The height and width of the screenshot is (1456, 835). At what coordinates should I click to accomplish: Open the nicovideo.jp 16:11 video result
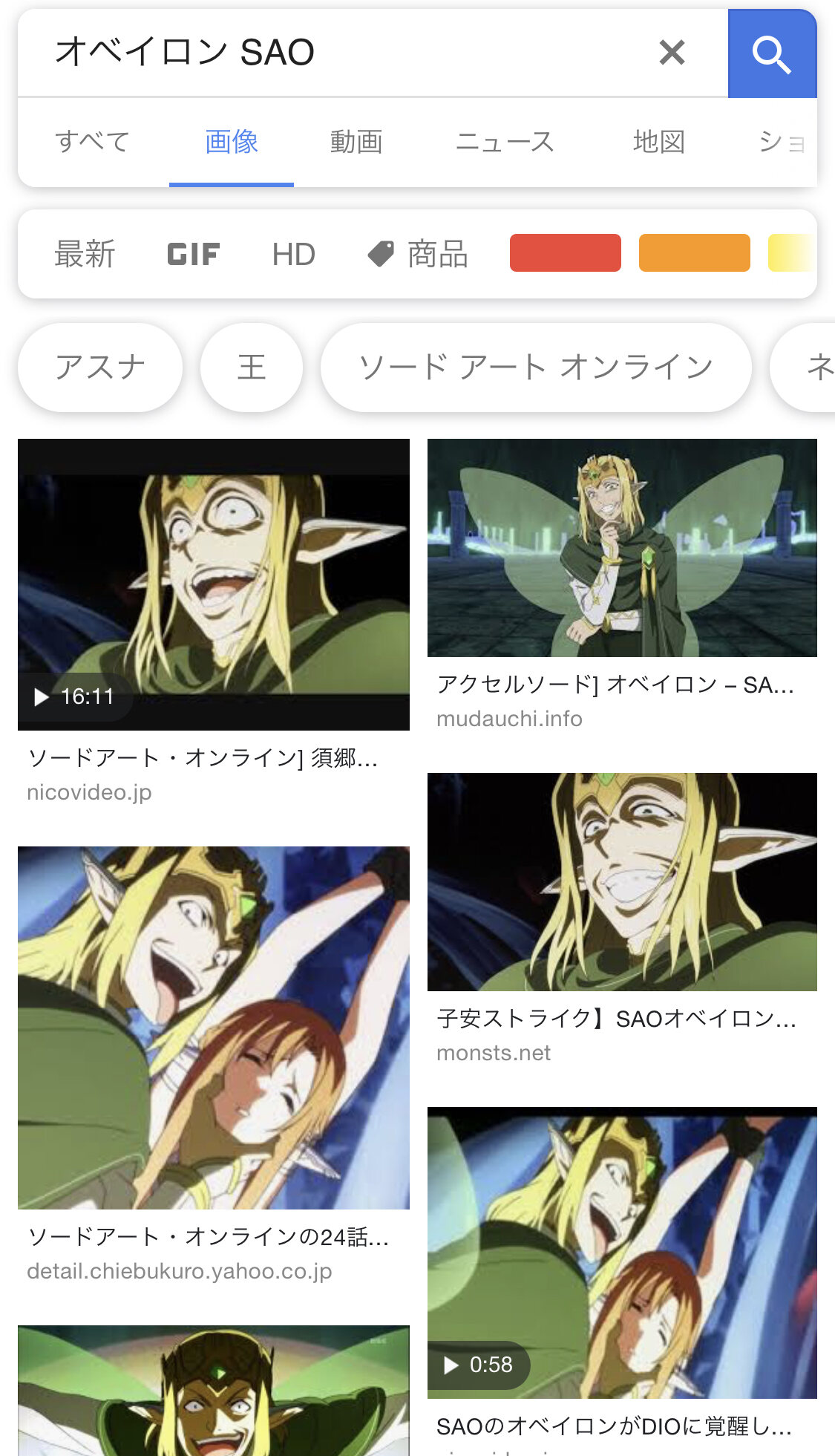point(214,584)
